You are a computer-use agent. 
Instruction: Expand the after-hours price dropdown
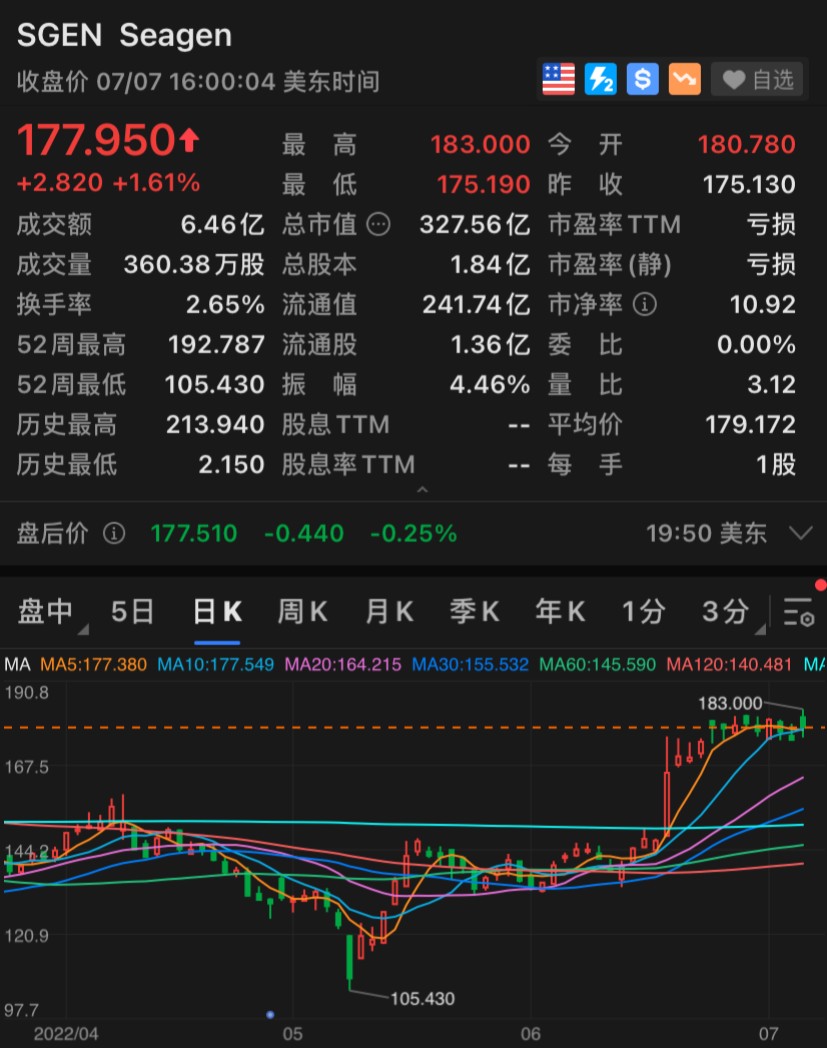click(x=800, y=533)
